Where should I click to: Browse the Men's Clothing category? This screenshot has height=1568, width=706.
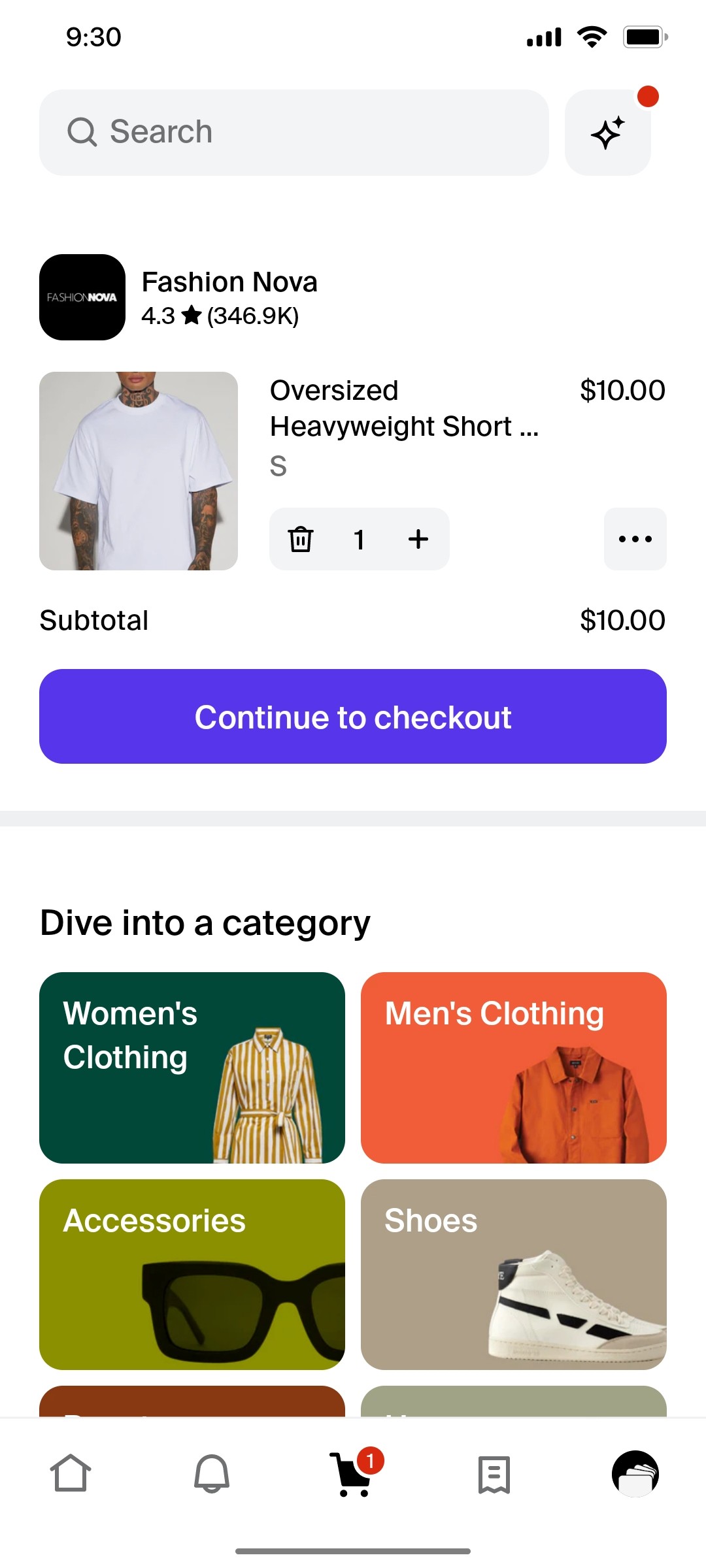514,1067
